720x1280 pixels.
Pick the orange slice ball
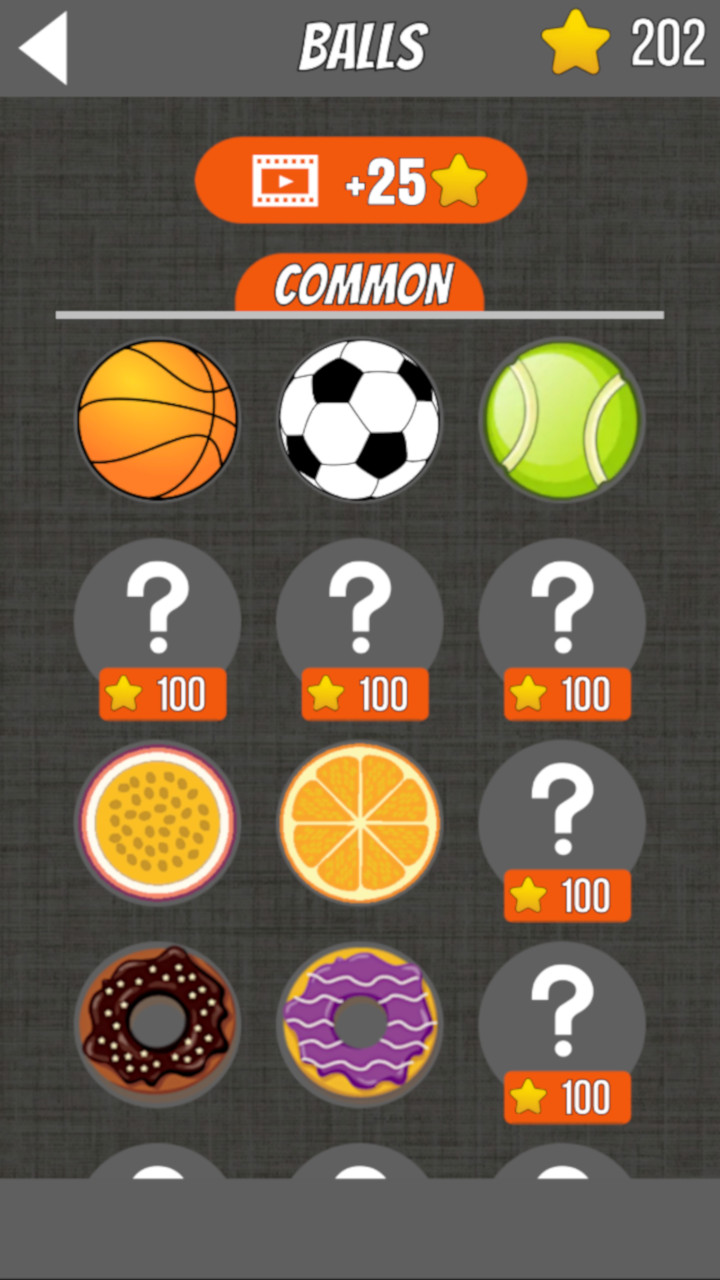point(360,823)
